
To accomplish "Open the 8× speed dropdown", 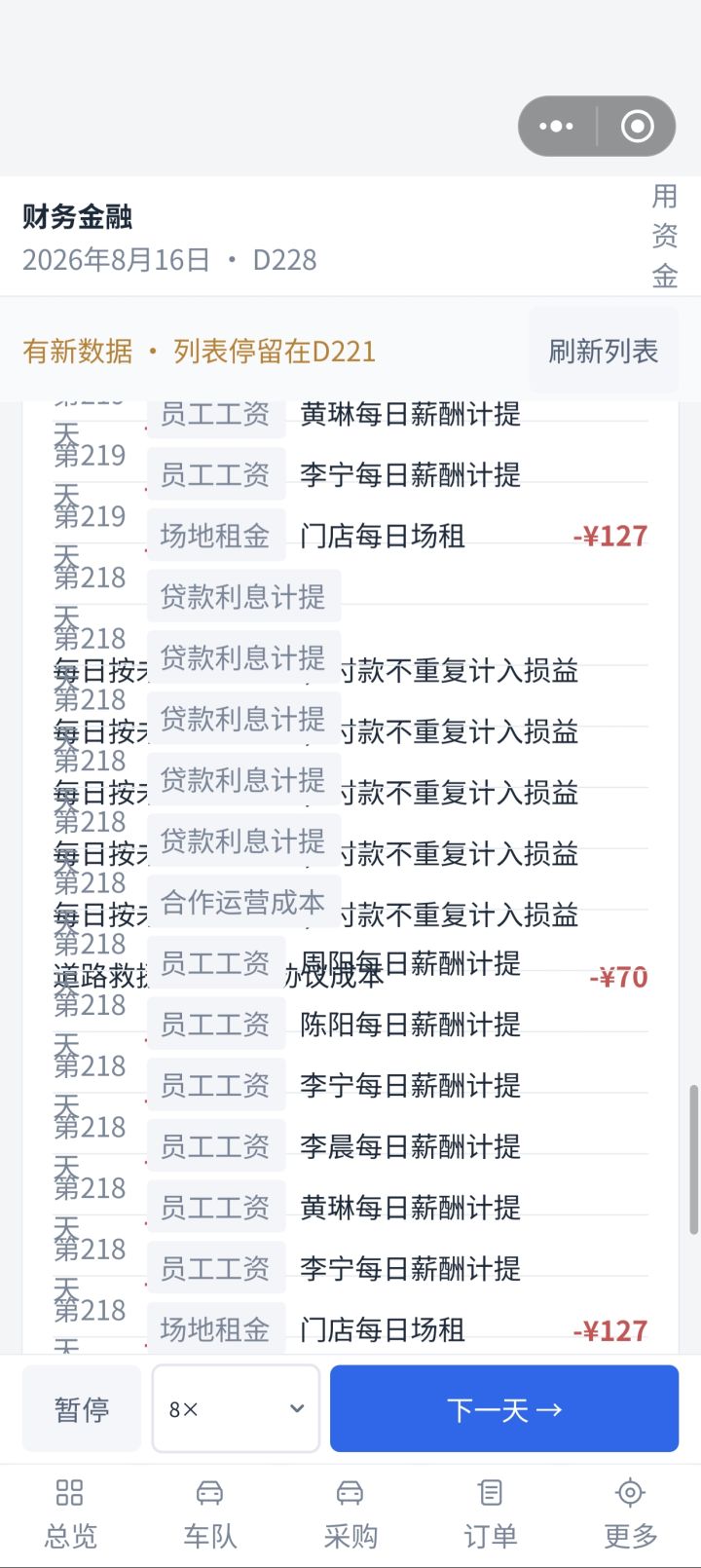I will tap(236, 1408).
